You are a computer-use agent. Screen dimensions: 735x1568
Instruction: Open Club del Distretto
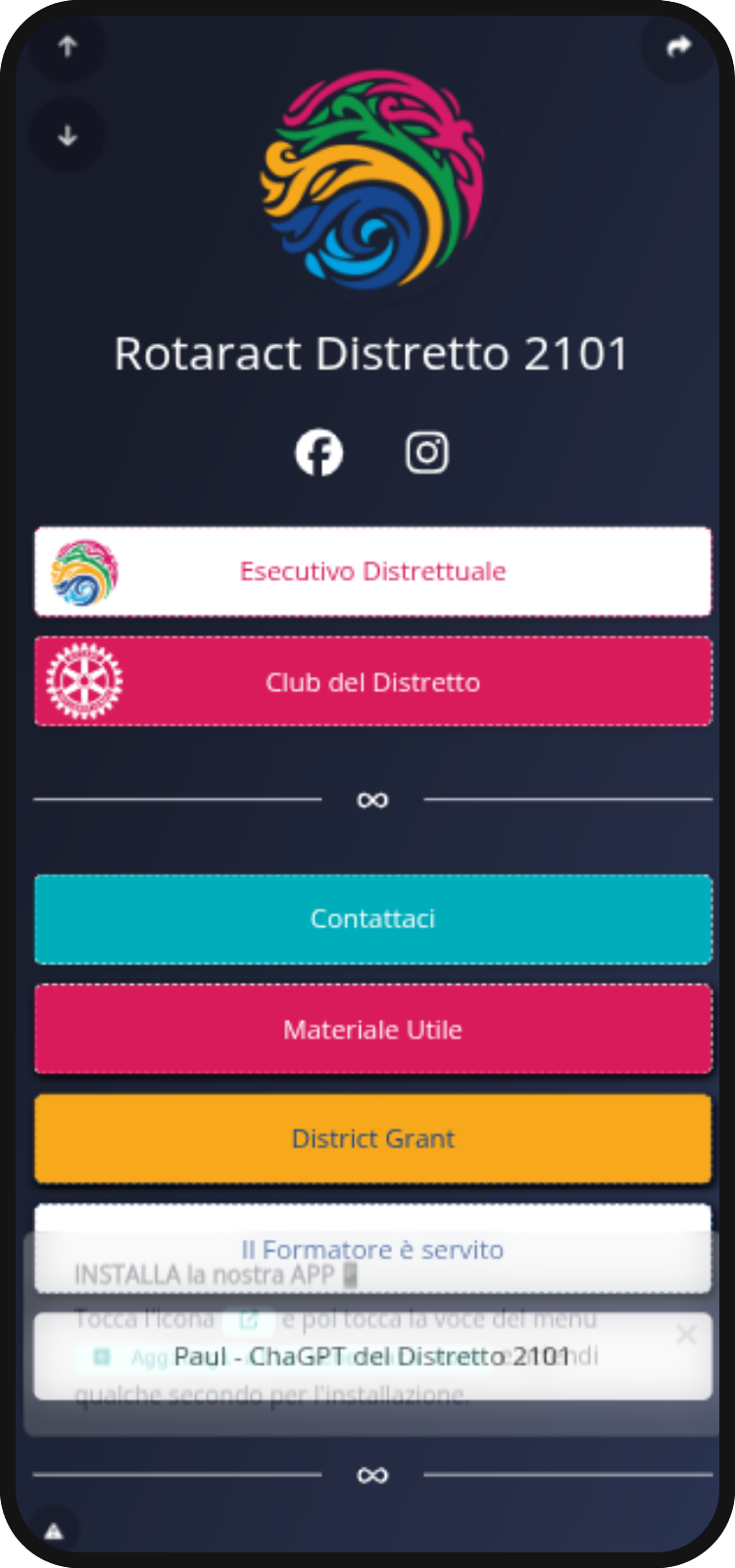(372, 682)
